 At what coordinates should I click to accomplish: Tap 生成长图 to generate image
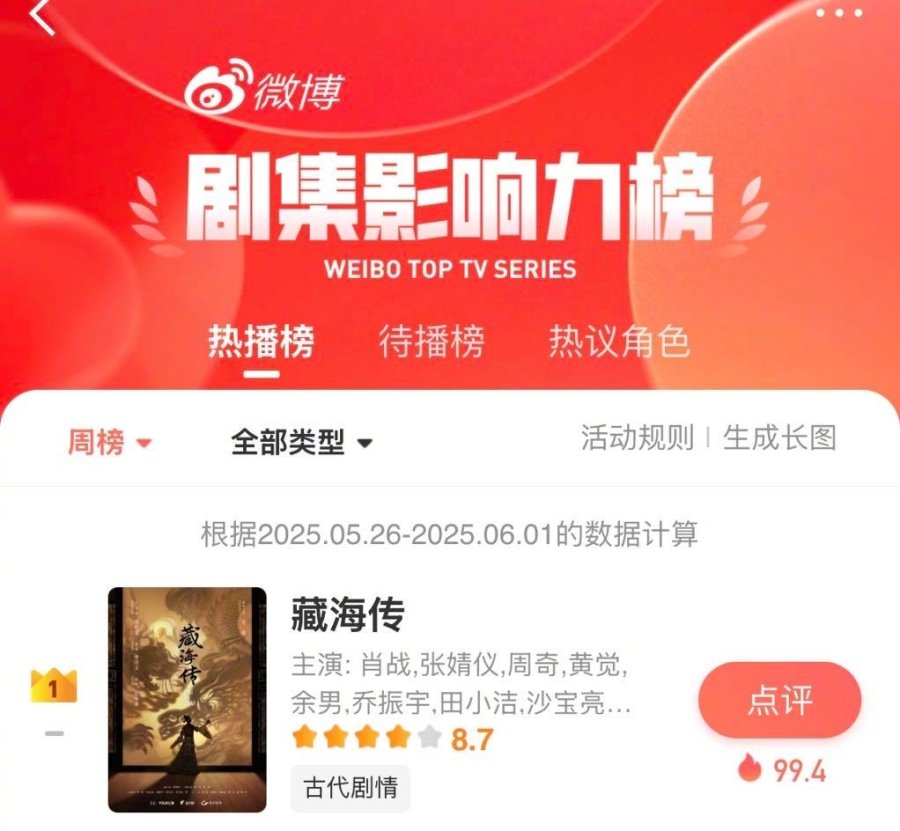[779, 437]
